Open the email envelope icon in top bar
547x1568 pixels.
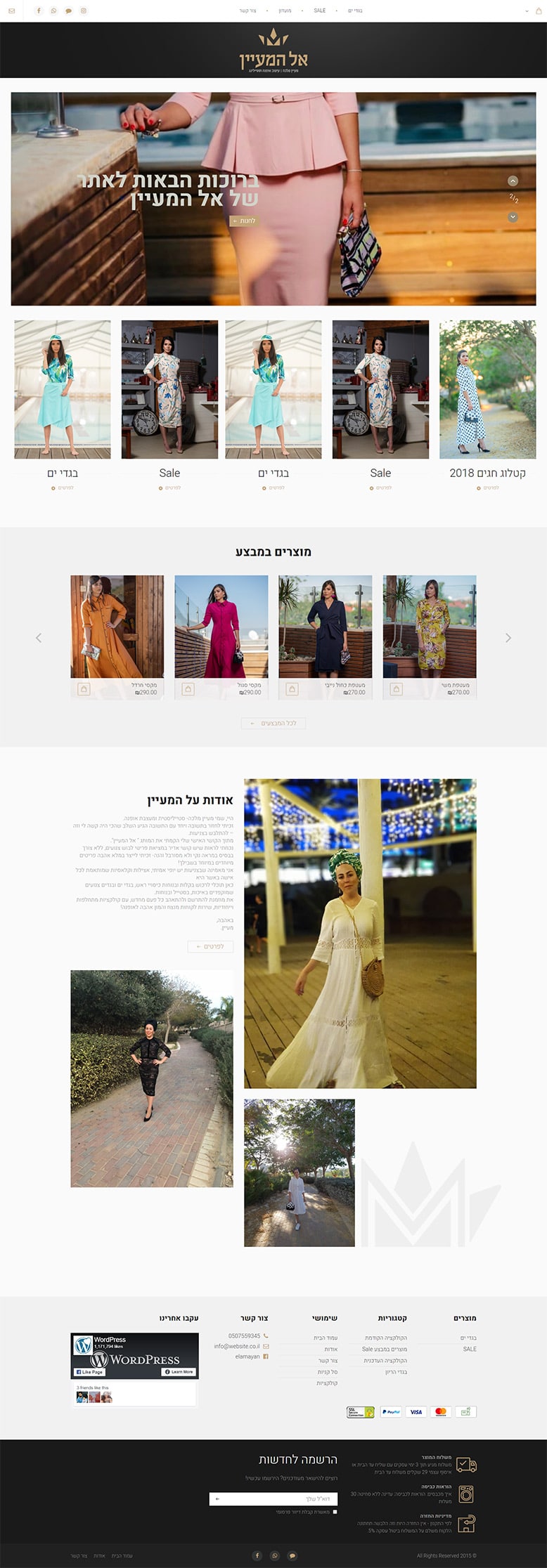[11, 11]
